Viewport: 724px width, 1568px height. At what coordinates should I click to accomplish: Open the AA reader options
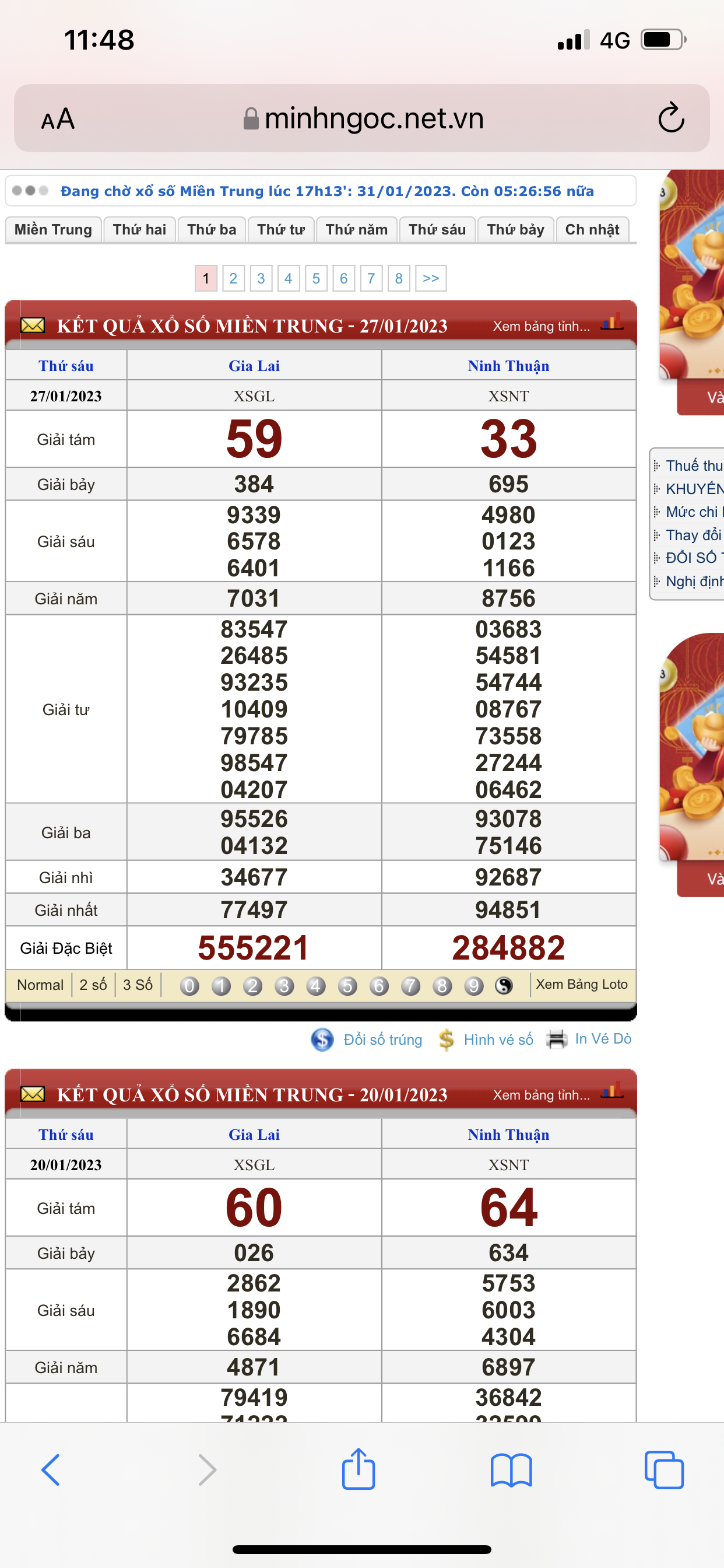58,118
